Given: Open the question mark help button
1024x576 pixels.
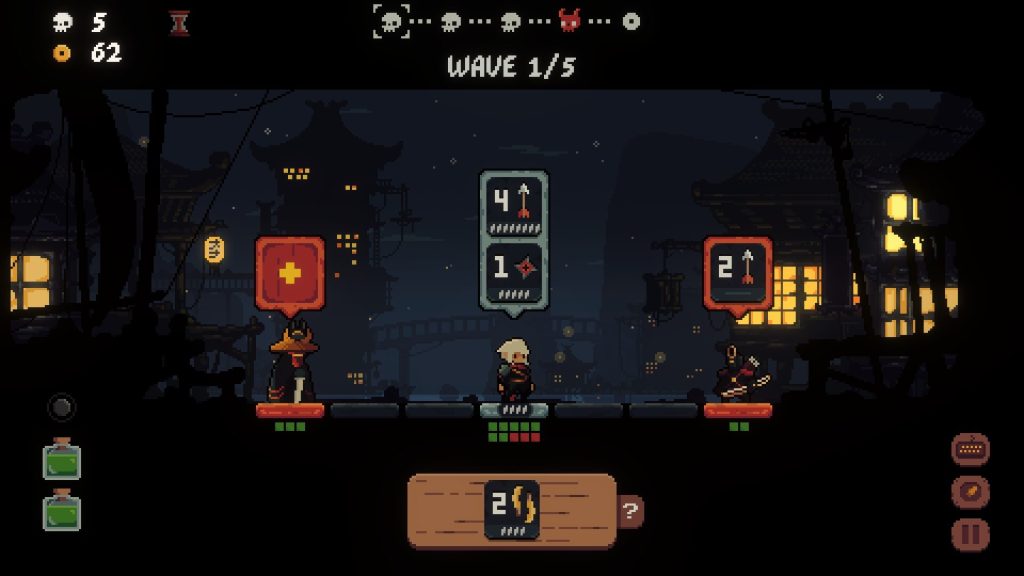Looking at the screenshot, I should click(630, 512).
